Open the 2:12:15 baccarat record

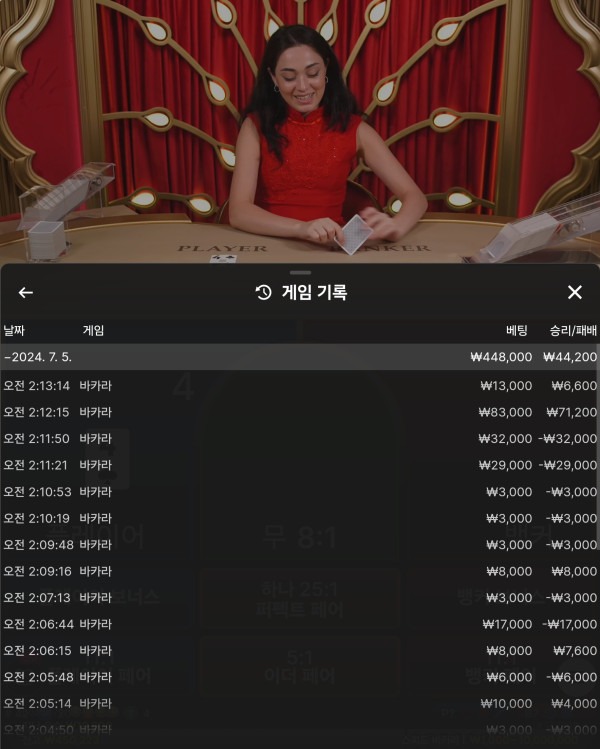[300, 412]
